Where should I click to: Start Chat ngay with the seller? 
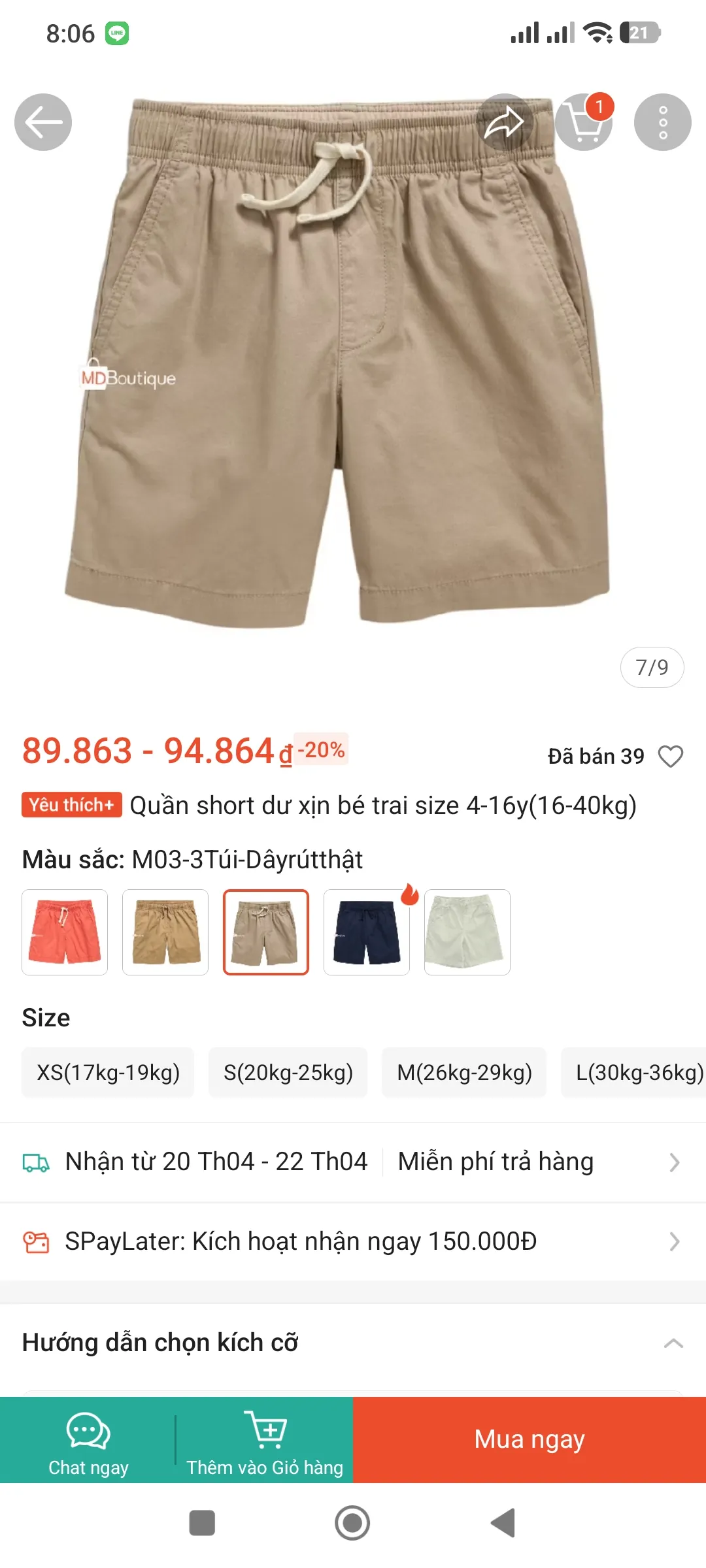[88, 1441]
